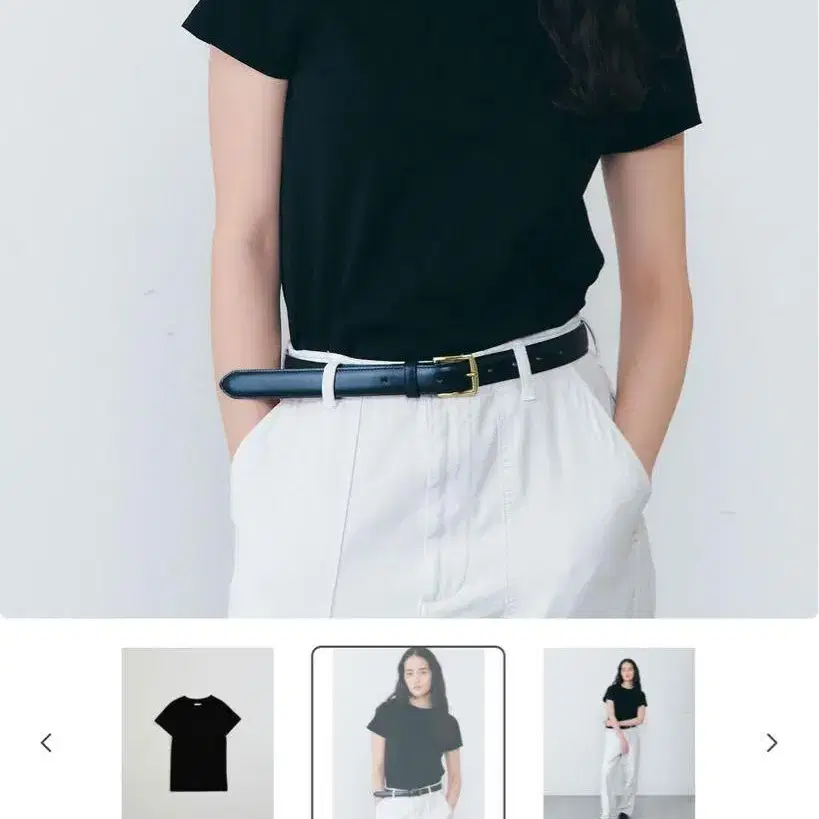Show previous thumbnails with left arrow

pyautogui.click(x=46, y=742)
